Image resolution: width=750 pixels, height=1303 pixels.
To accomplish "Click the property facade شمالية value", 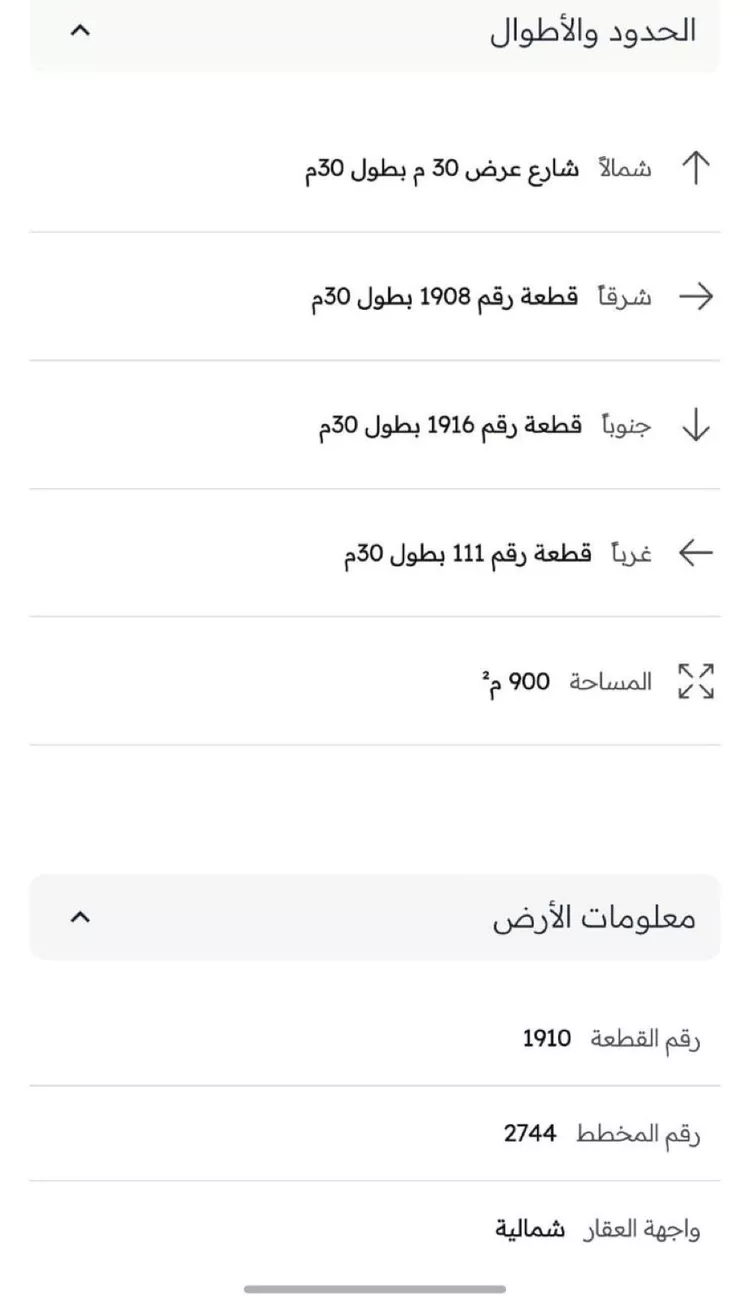I will coord(530,1229).
